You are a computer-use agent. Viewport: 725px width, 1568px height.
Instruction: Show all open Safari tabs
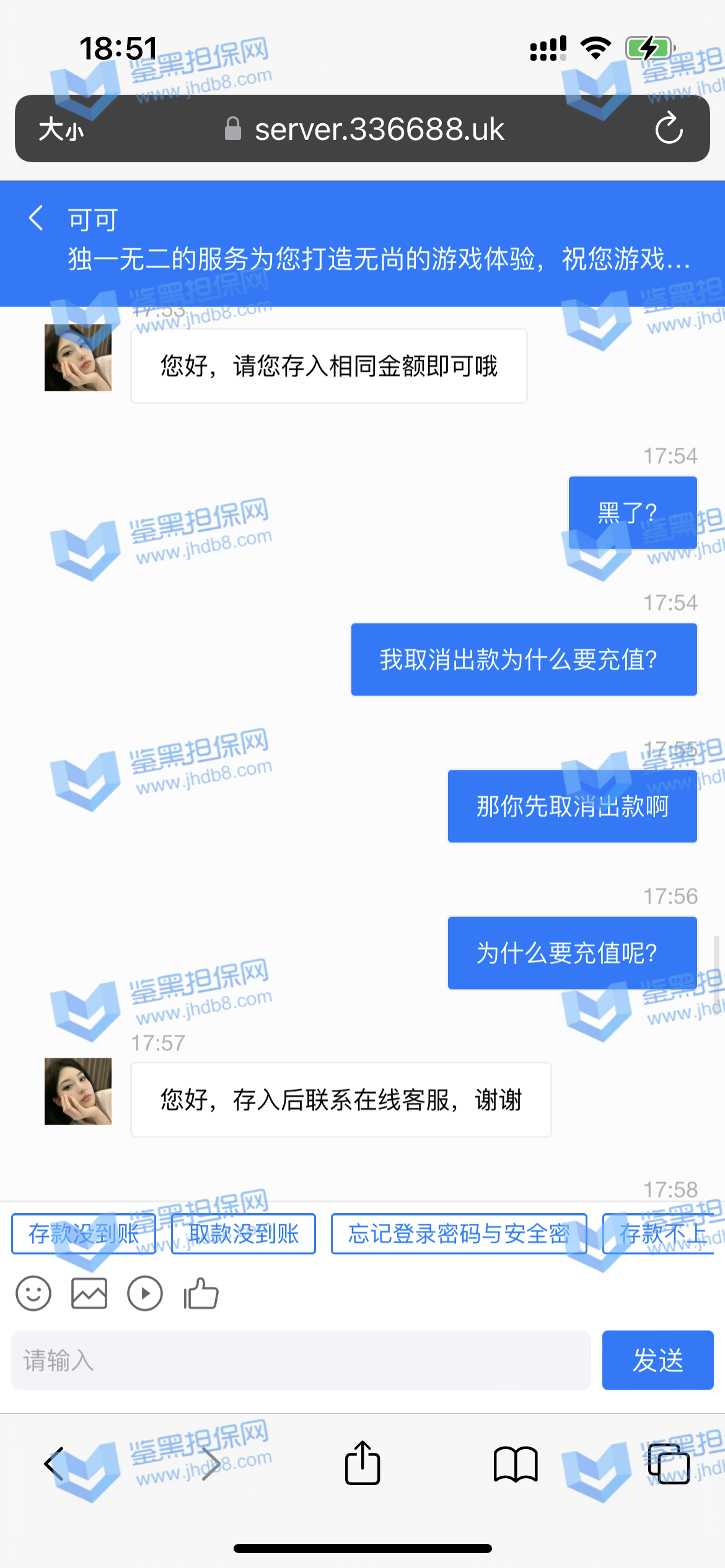tap(669, 1464)
